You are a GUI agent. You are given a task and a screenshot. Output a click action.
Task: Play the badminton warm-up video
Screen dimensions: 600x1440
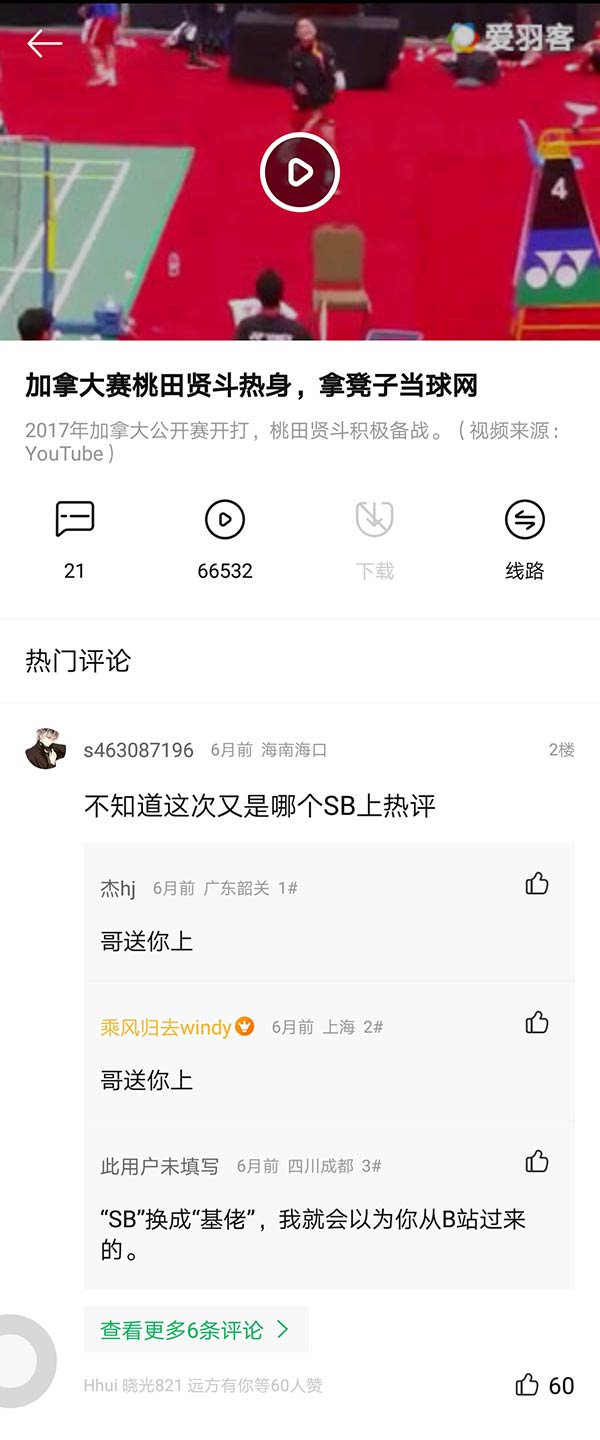click(299, 173)
